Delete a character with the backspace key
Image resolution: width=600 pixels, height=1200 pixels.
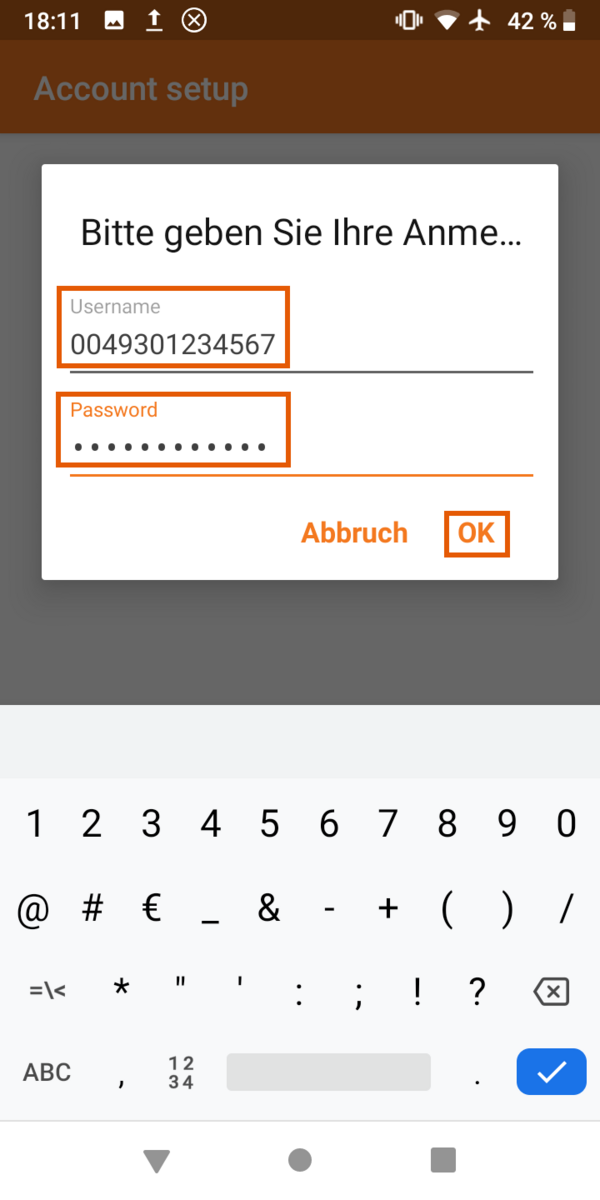(x=551, y=992)
